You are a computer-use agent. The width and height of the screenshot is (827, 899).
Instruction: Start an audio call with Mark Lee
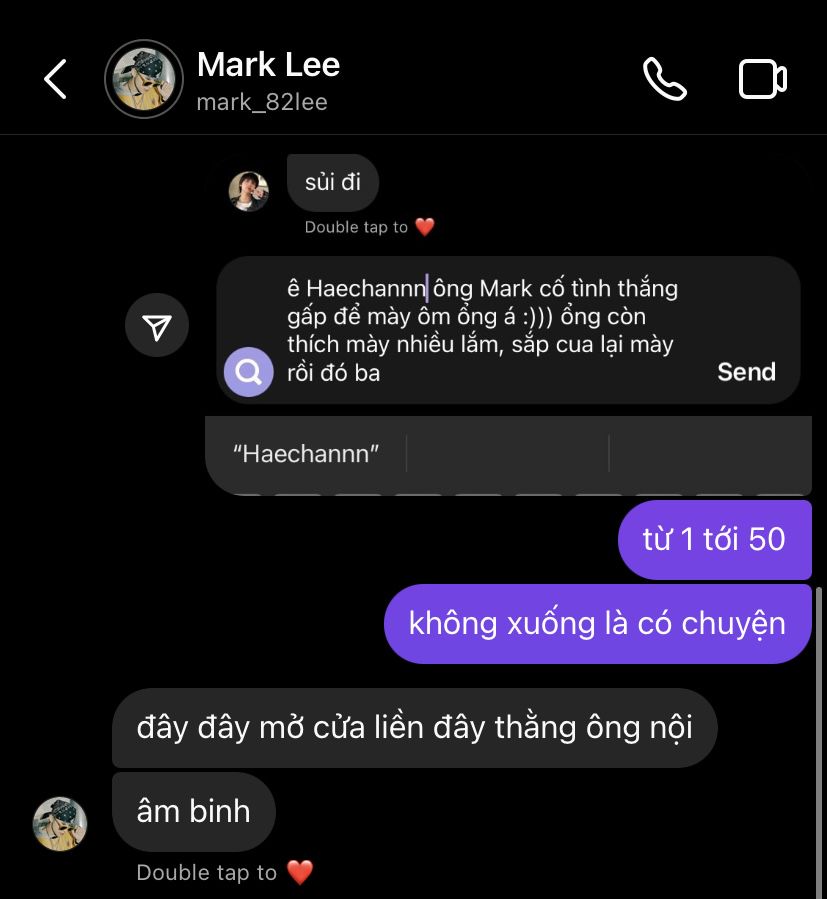click(x=664, y=79)
